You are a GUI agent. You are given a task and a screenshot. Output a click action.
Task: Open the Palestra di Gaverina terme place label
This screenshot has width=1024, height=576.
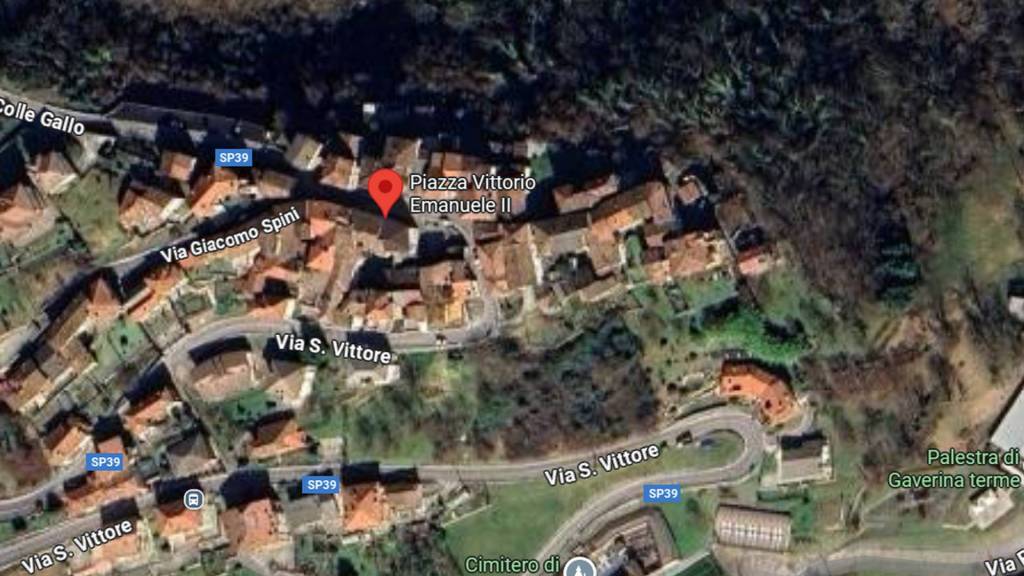coord(958,468)
